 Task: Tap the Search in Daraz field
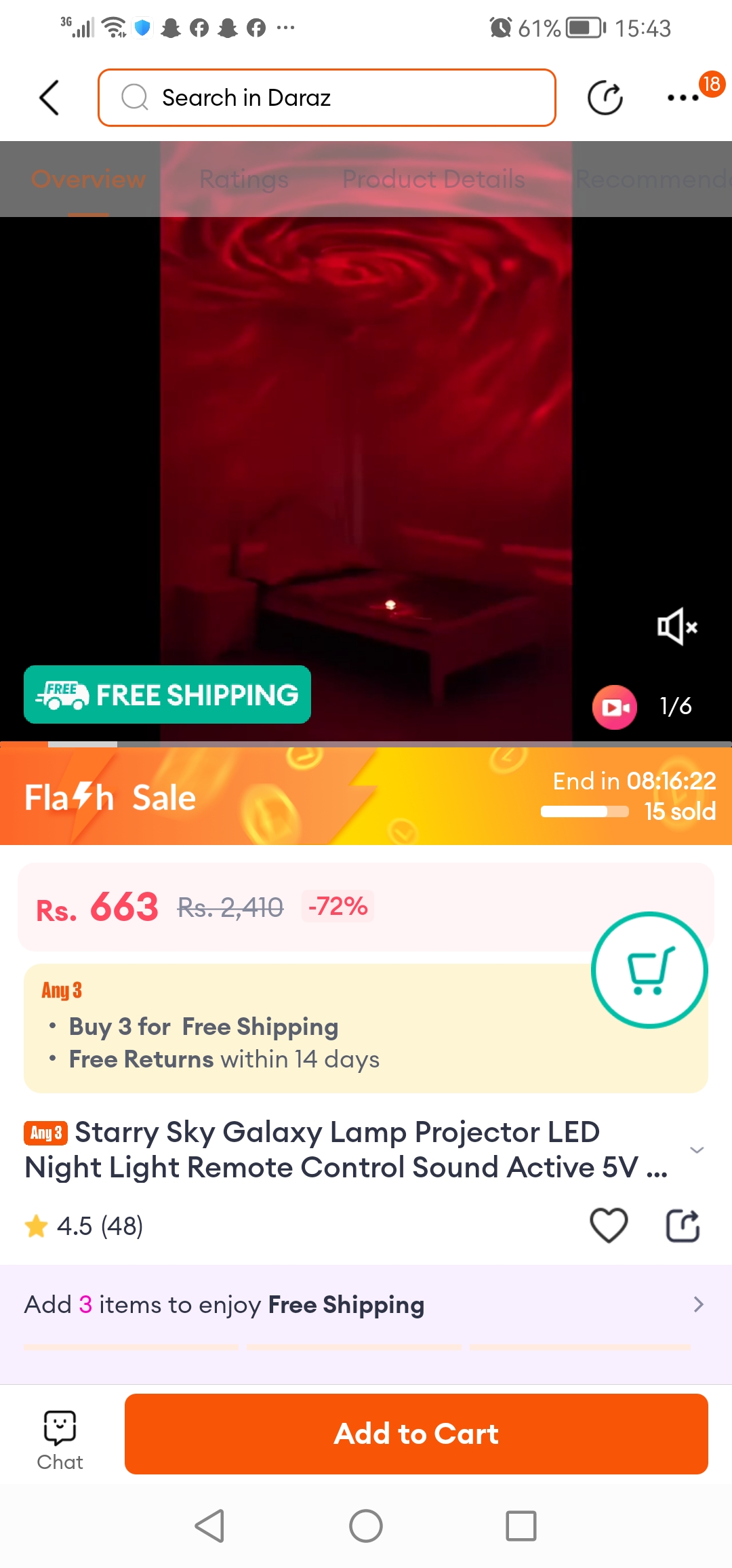(x=327, y=98)
